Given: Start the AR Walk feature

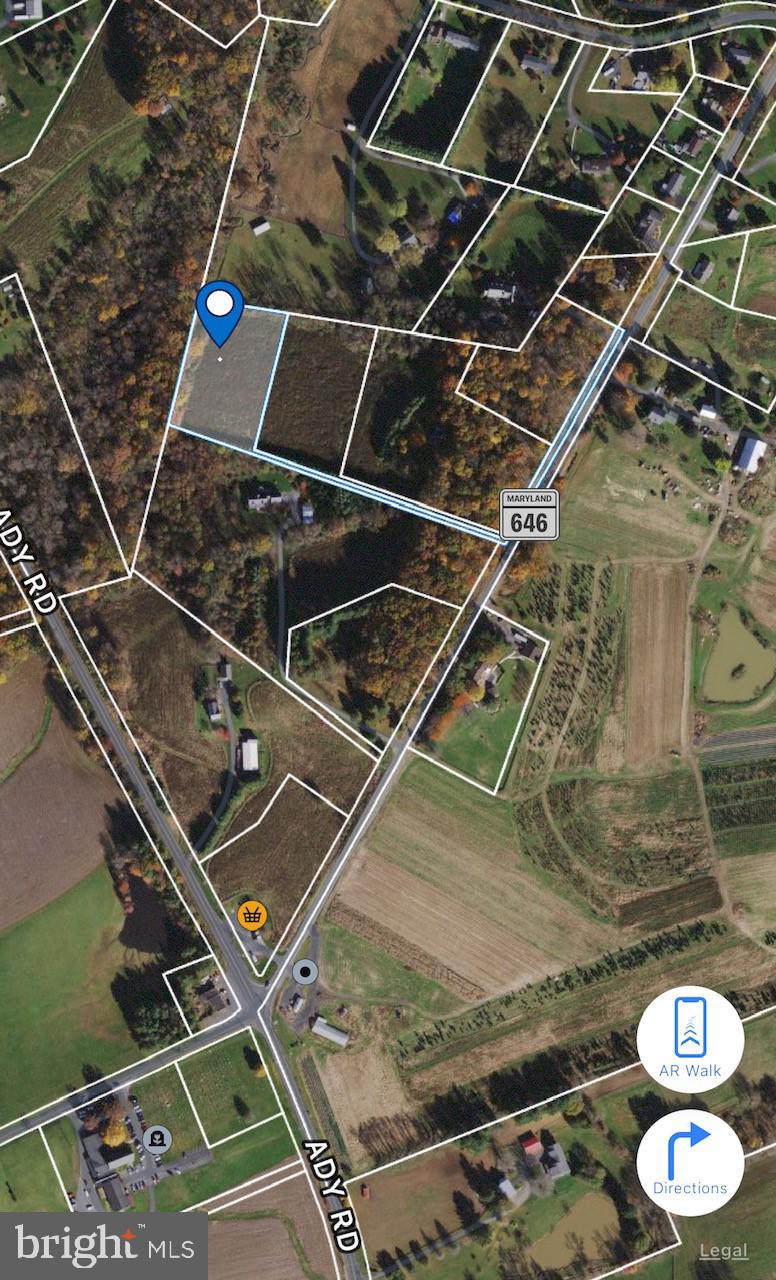Looking at the screenshot, I should pyautogui.click(x=690, y=1038).
